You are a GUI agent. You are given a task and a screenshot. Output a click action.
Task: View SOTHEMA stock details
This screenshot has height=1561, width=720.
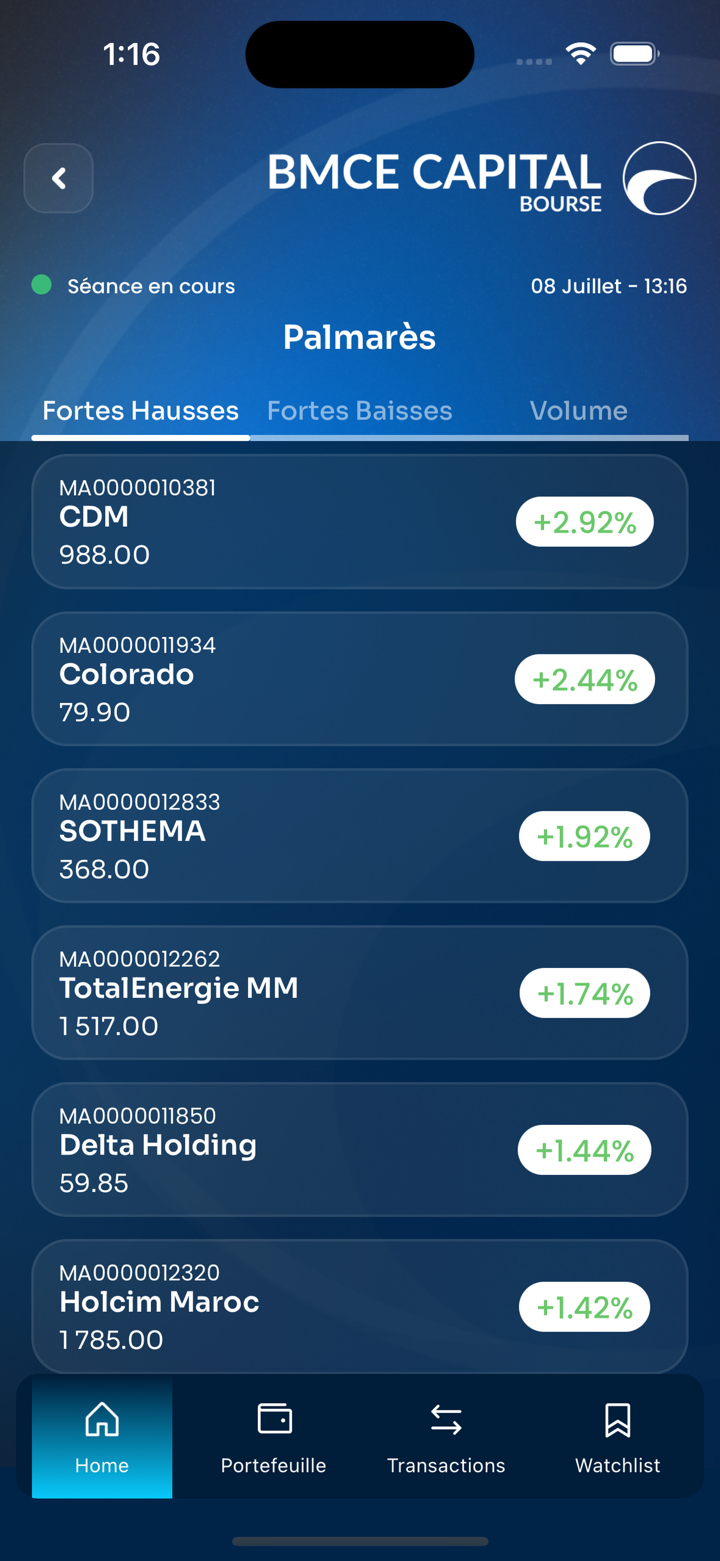tap(360, 836)
